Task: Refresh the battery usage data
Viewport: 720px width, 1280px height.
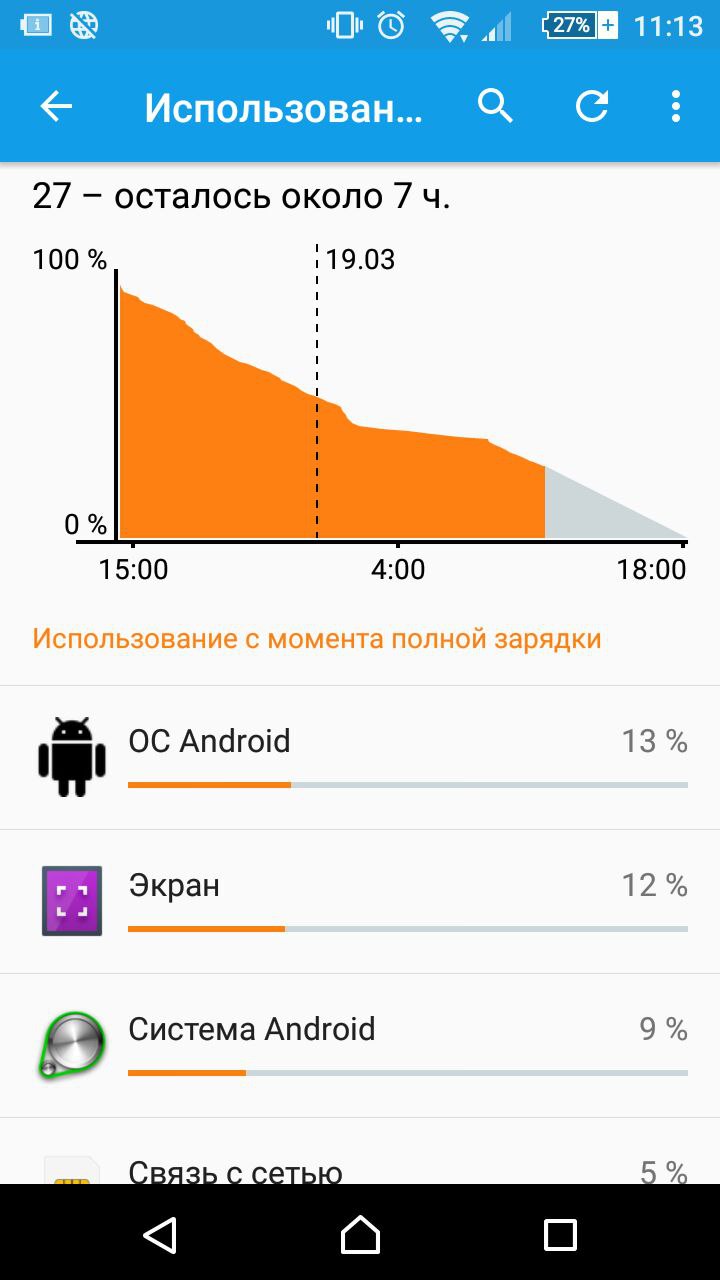Action: point(592,106)
